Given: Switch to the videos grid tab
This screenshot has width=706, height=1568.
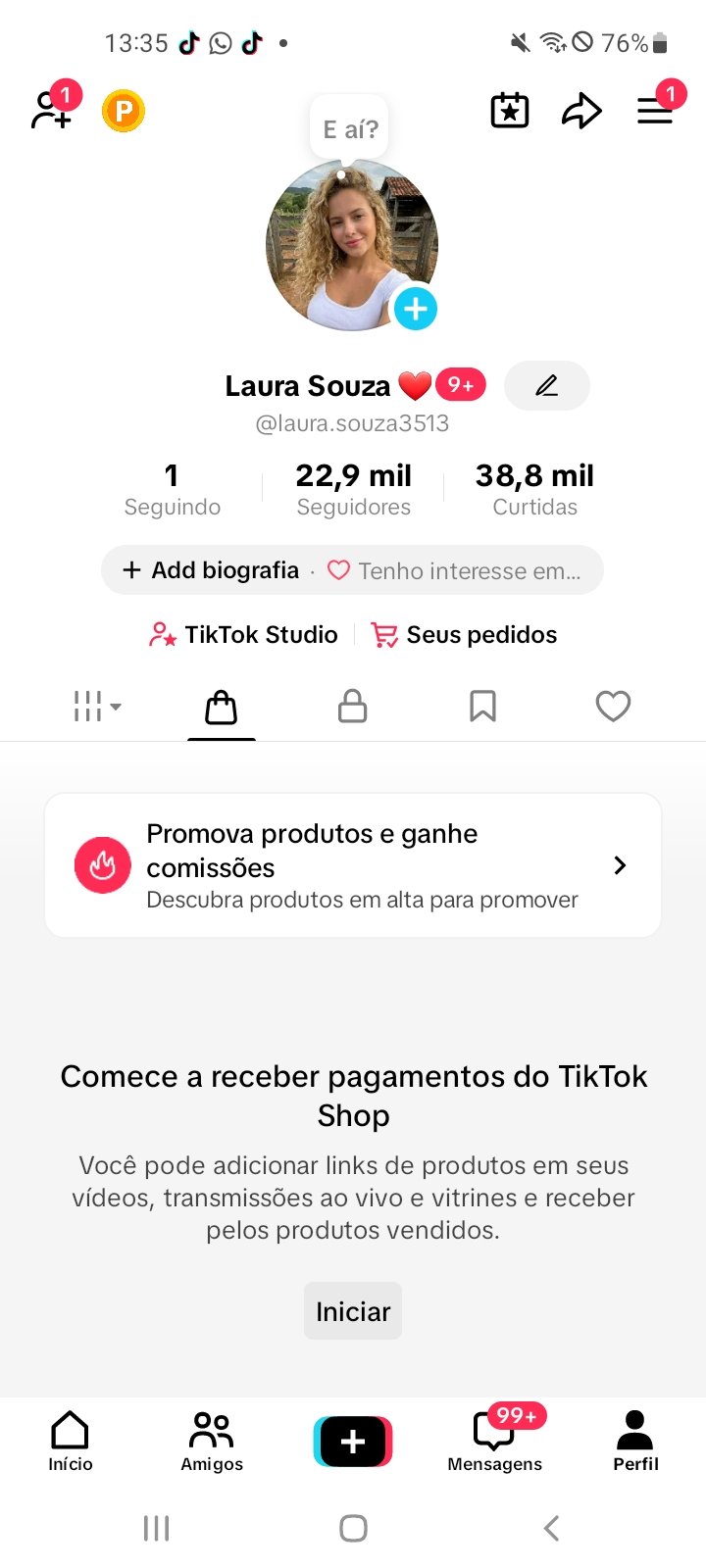Looking at the screenshot, I should (x=96, y=707).
